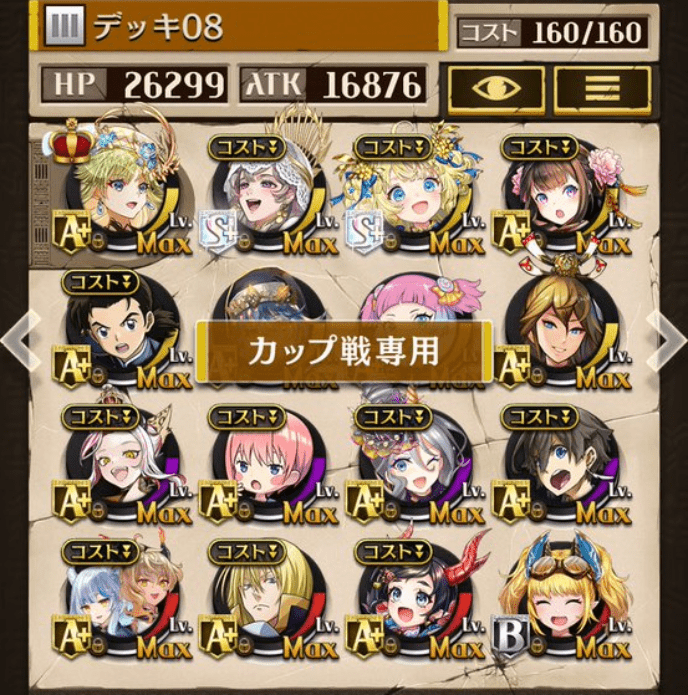Image resolution: width=688 pixels, height=695 pixels.
Task: Select the blonde goggles character ranked B
Action: click(562, 600)
